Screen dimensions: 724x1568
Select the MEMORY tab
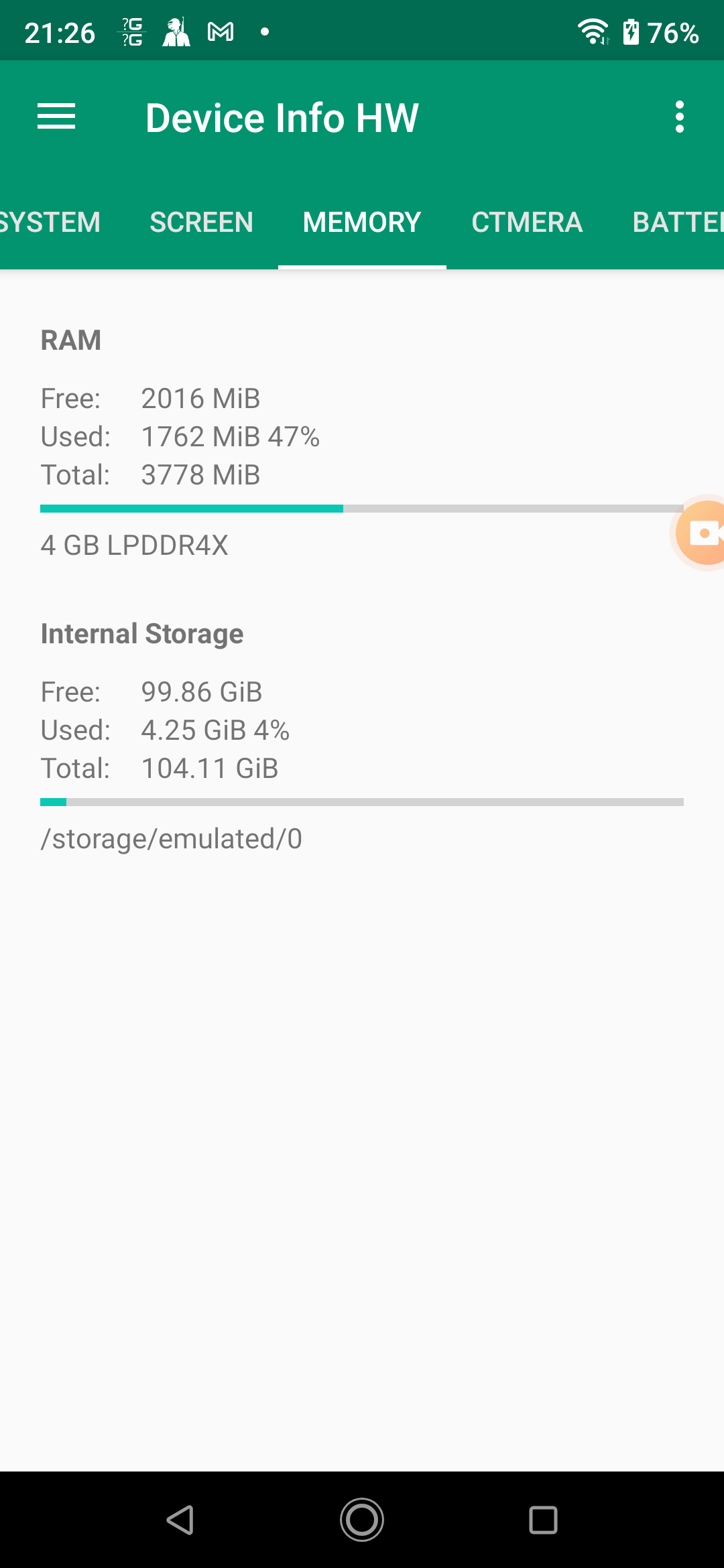[362, 222]
